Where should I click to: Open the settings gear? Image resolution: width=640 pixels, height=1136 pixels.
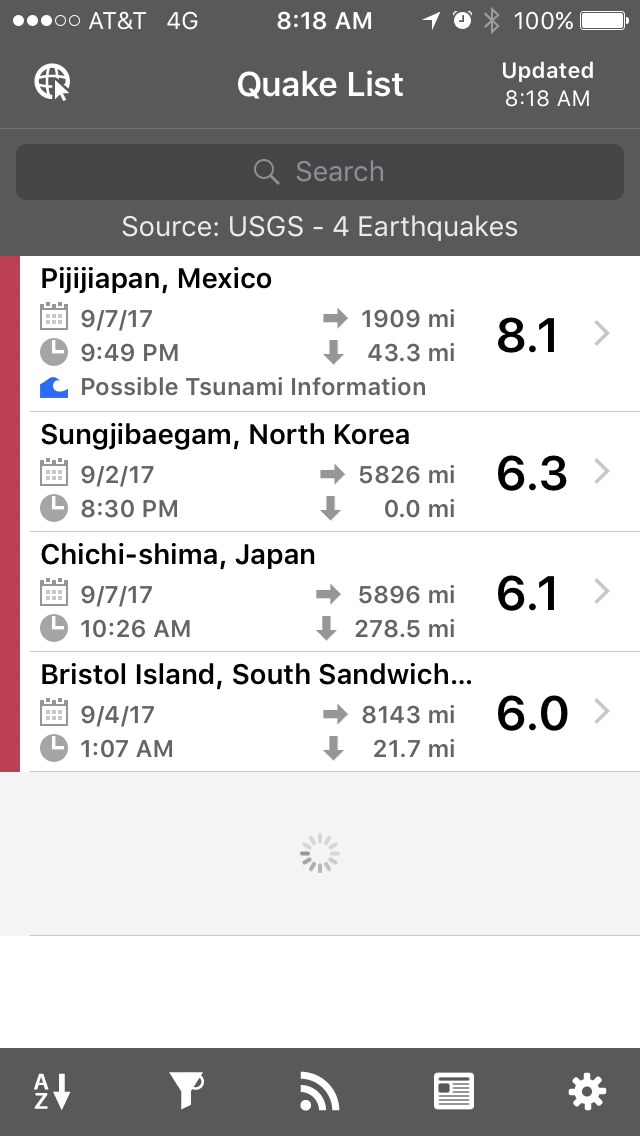tap(587, 1091)
